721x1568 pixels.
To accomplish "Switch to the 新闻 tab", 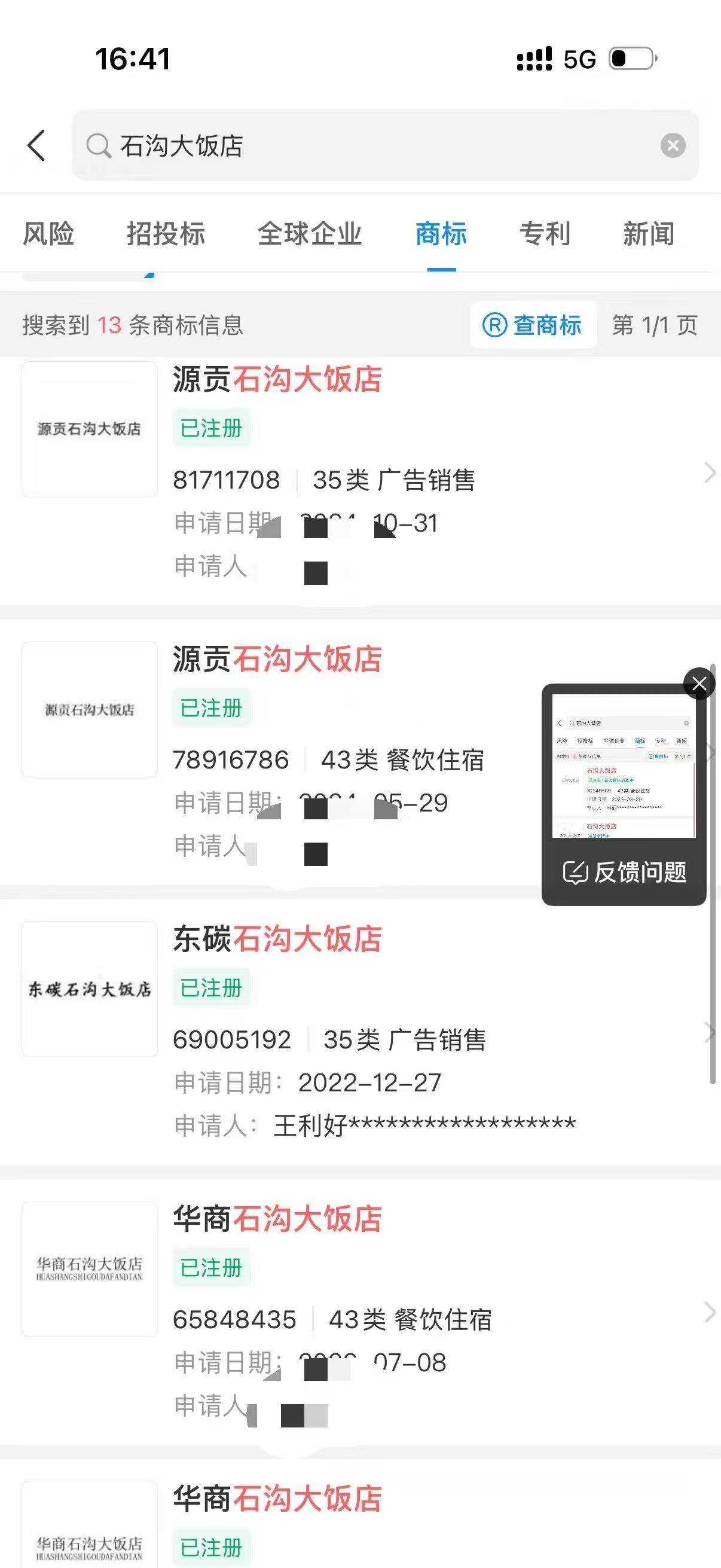I will pyautogui.click(x=648, y=234).
